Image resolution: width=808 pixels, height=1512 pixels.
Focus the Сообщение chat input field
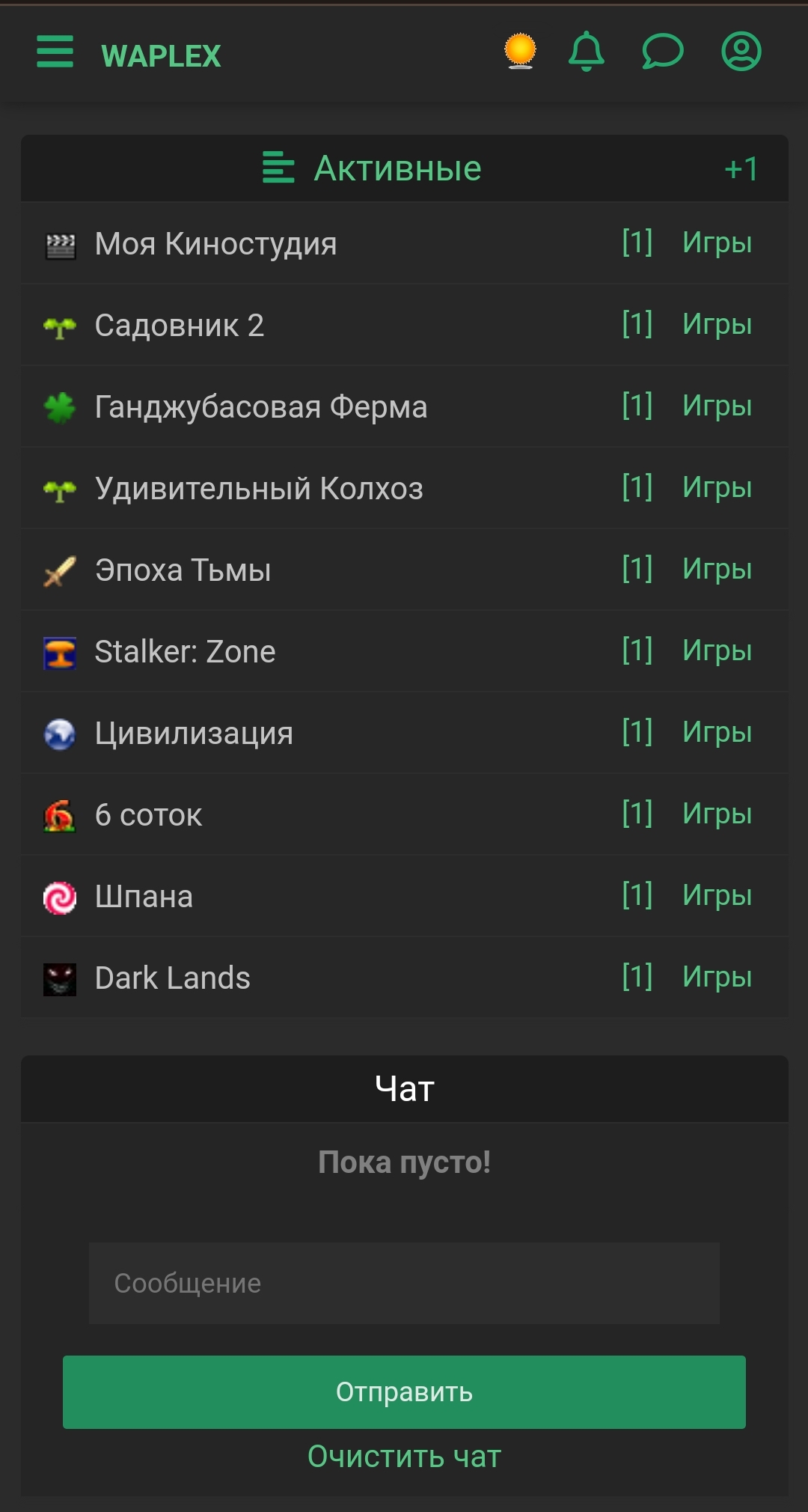[404, 1283]
